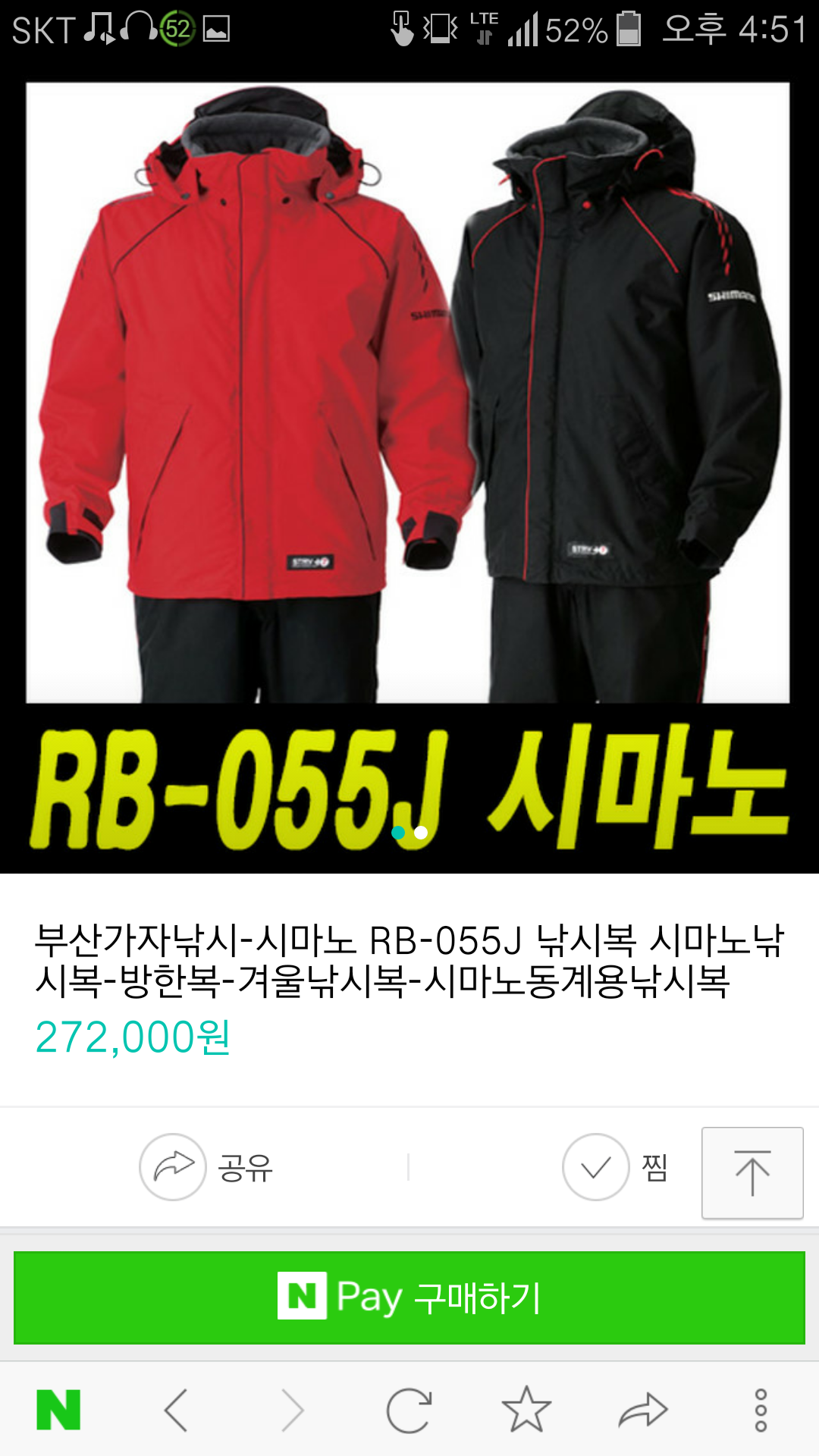Open the RB-055J product image
Viewport: 819px width, 1456px height.
pos(409,470)
